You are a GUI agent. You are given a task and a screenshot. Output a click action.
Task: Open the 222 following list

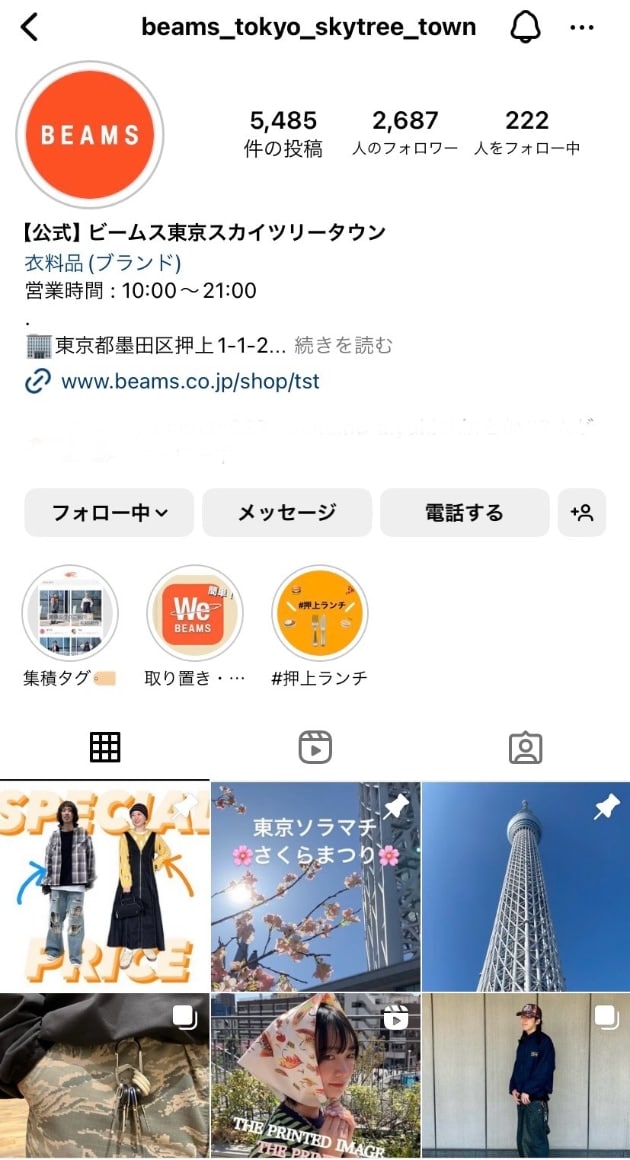[x=527, y=133]
